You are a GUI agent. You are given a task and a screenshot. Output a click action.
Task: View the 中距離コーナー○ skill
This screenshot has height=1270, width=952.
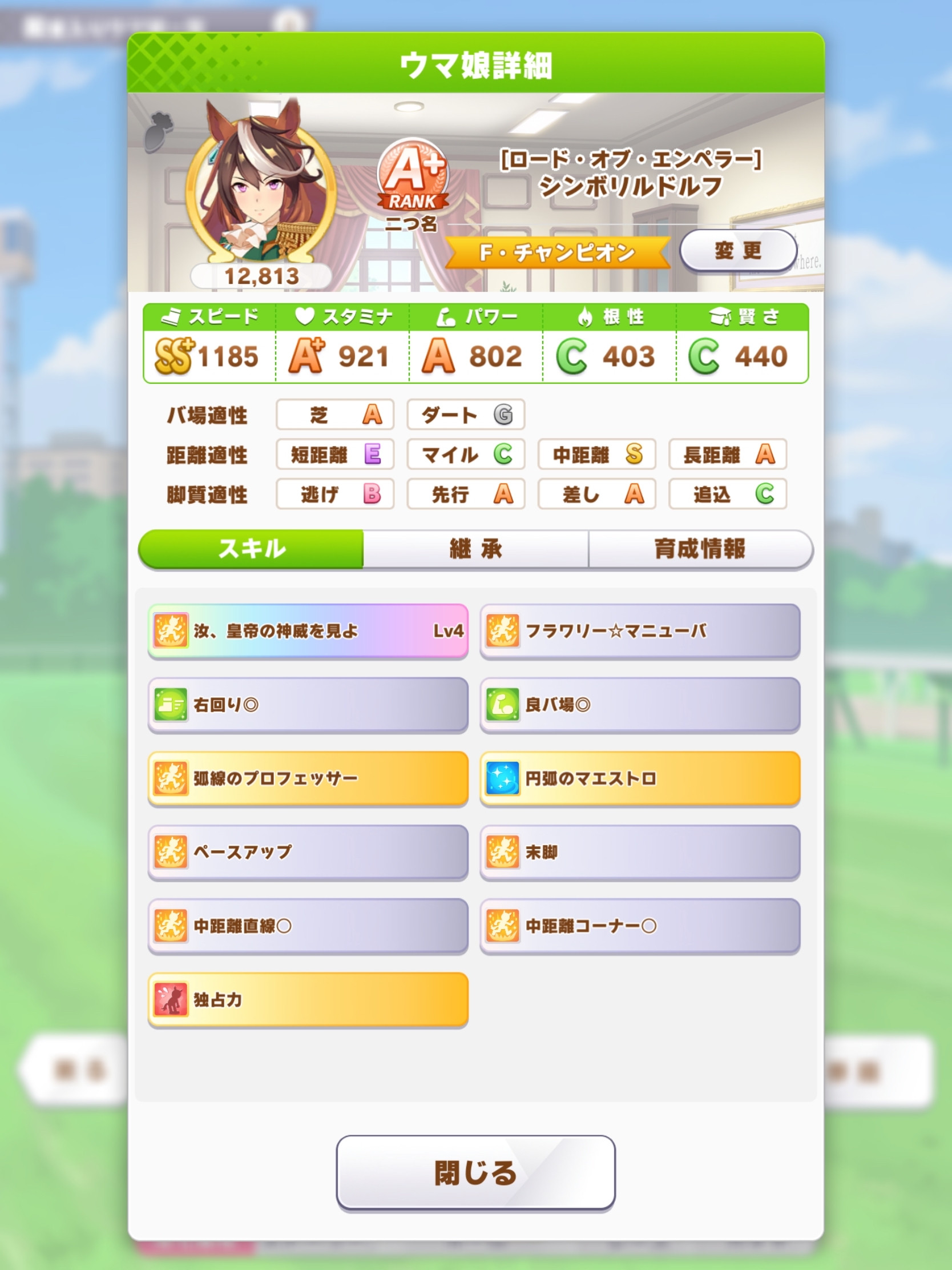[x=640, y=926]
